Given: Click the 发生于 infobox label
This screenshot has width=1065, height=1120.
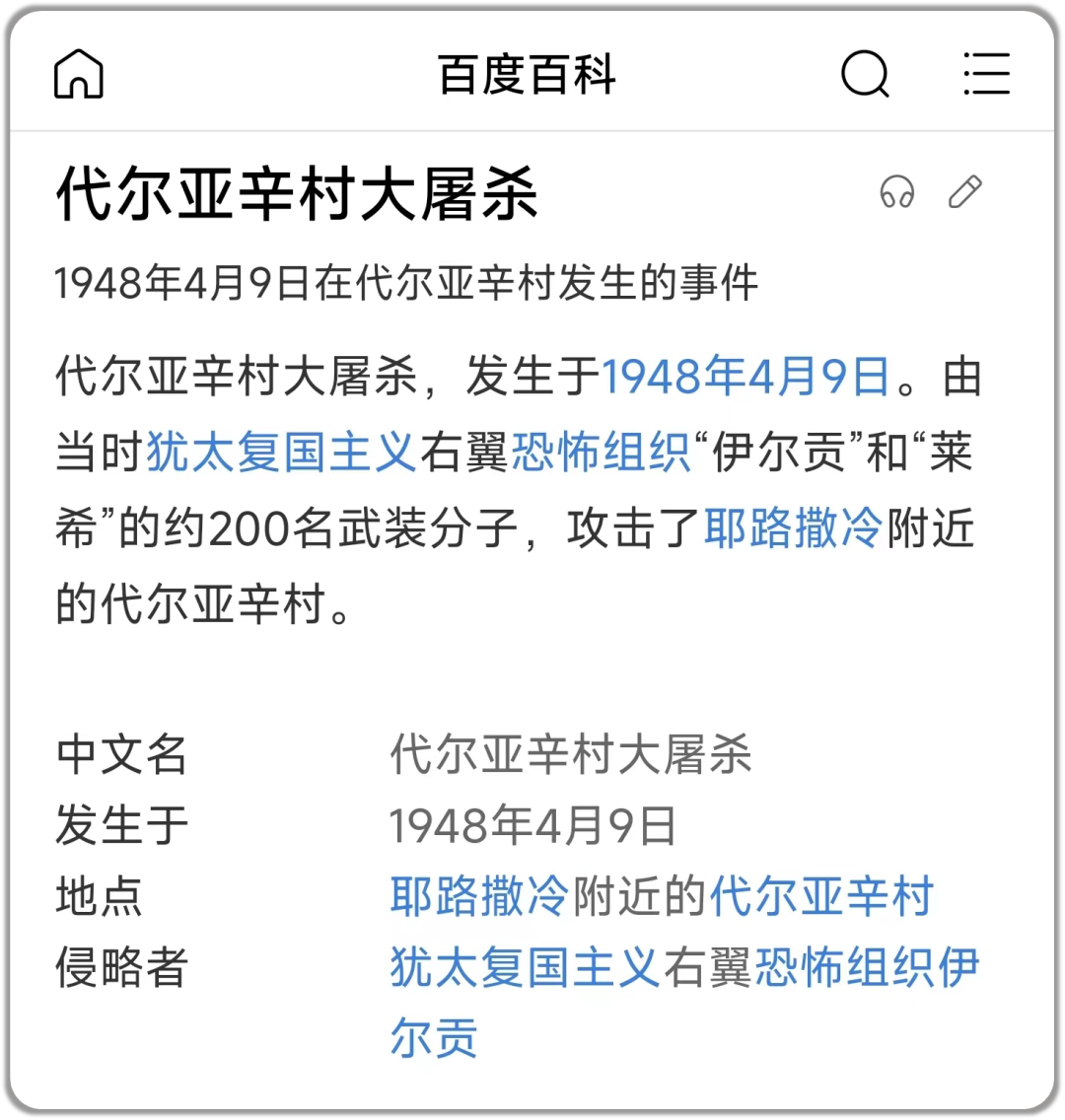Looking at the screenshot, I should [x=118, y=824].
